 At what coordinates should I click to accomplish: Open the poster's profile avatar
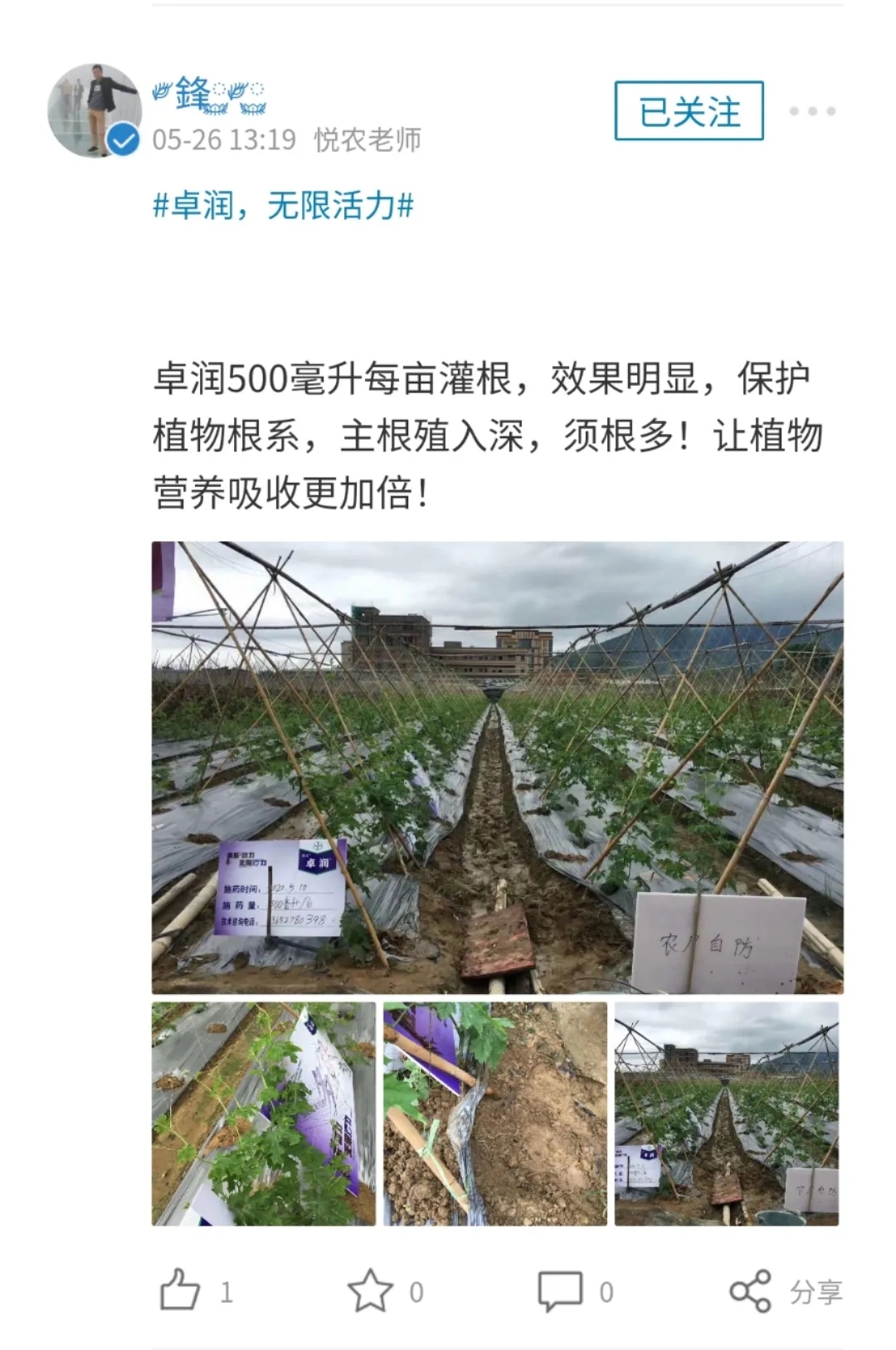coord(94,110)
